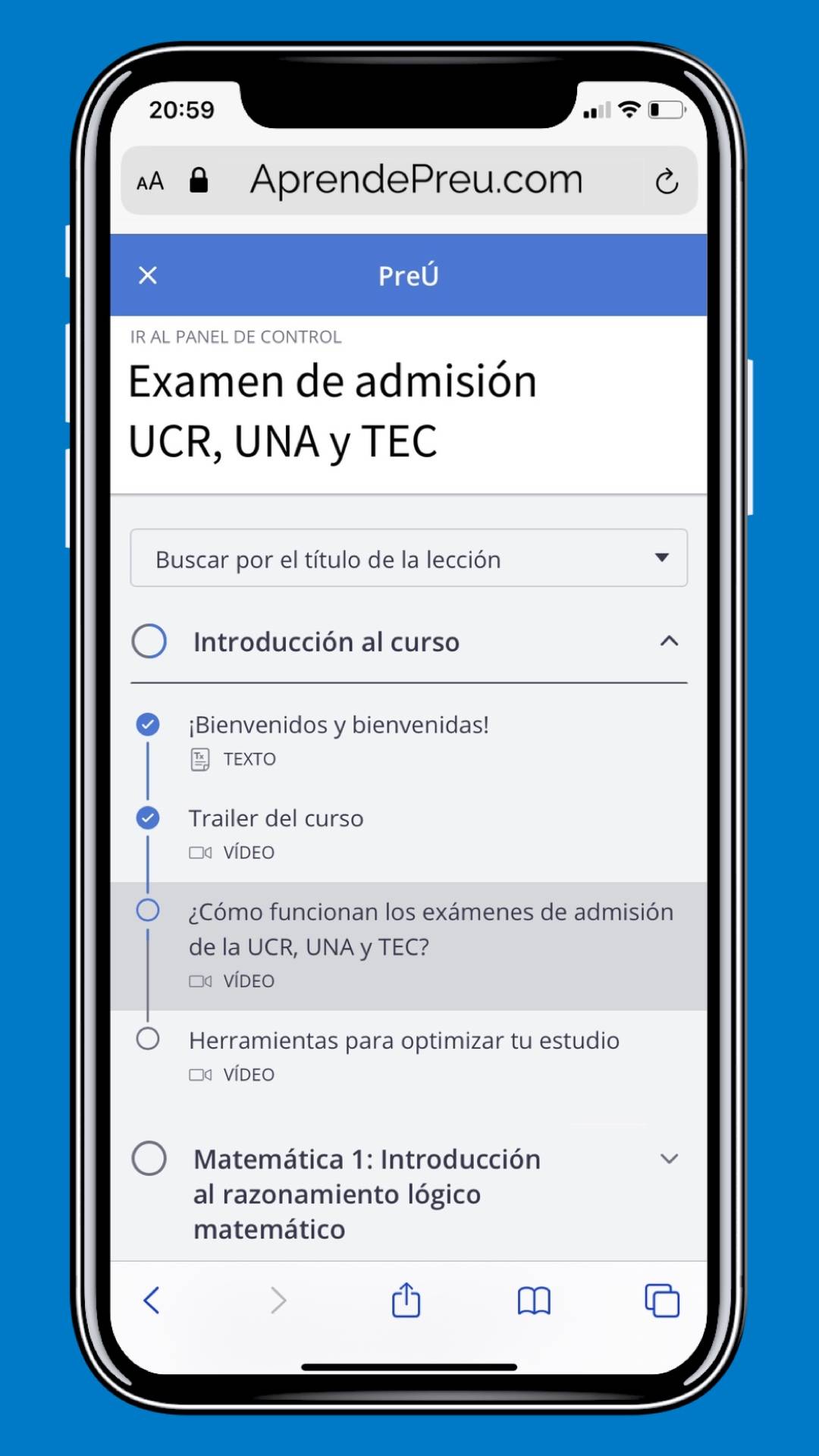This screenshot has width=819, height=1456.
Task: Expand the Matemática 1 section
Action: pyautogui.click(x=668, y=1159)
